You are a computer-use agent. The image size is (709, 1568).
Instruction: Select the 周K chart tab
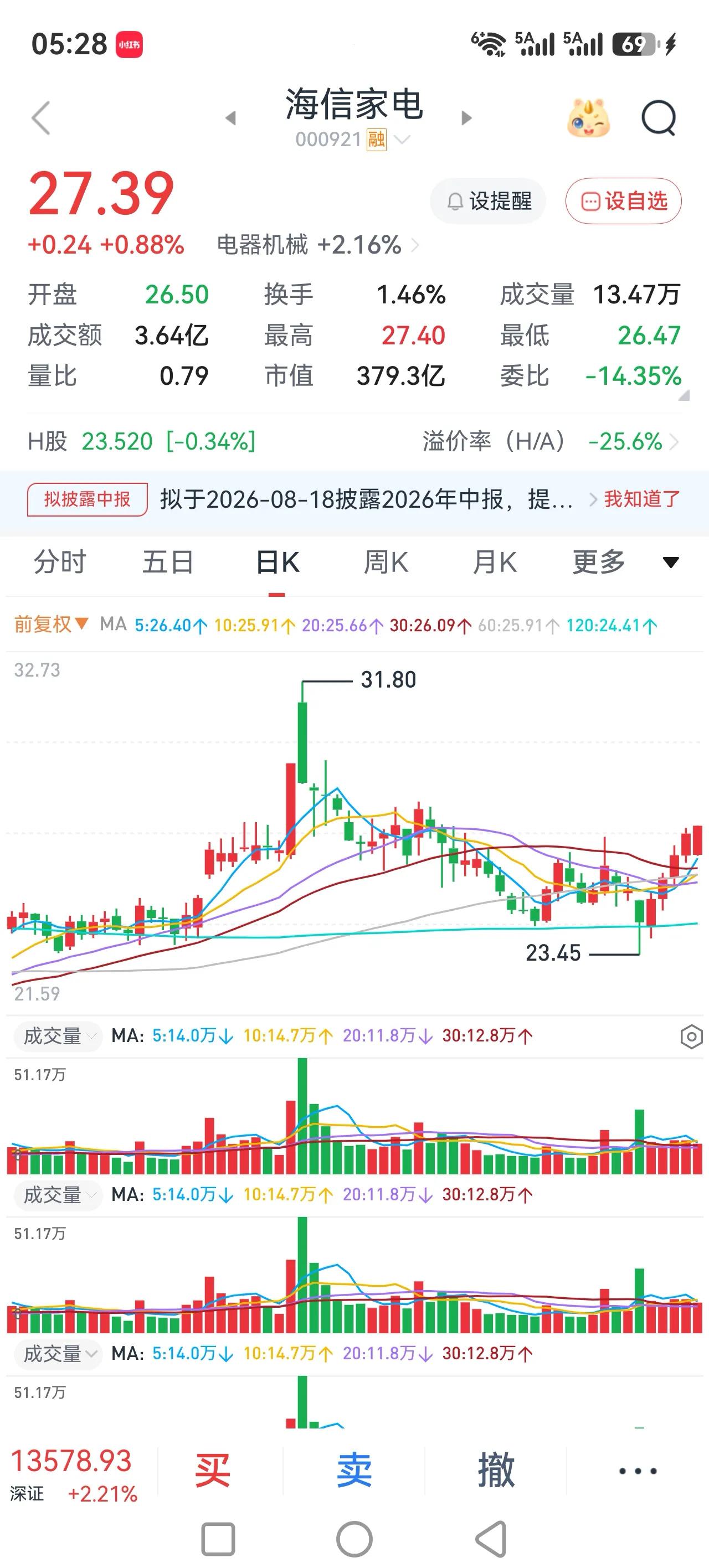tap(386, 562)
